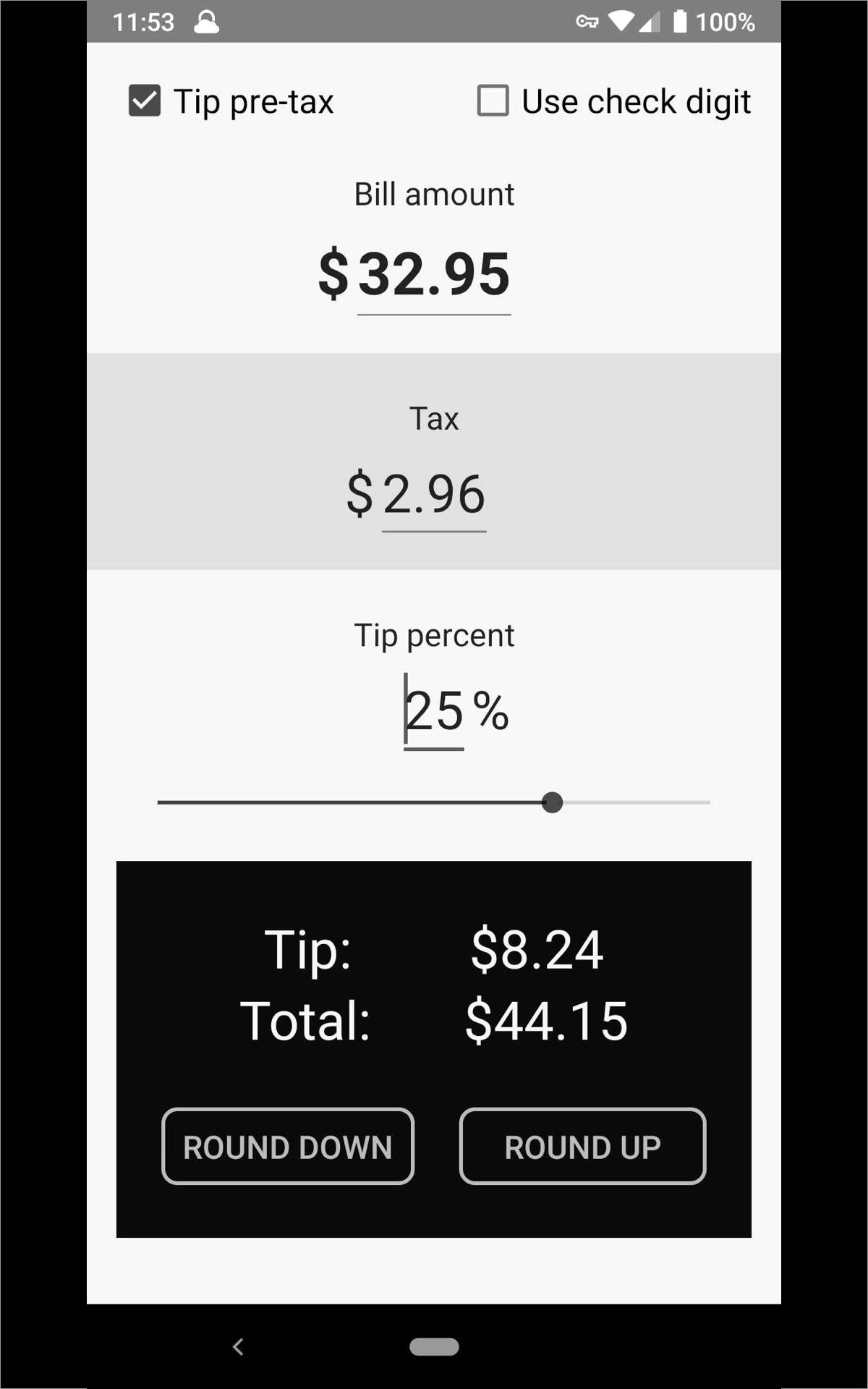This screenshot has width=868, height=1389.
Task: Click the 25% tip percent field
Action: pos(434,711)
